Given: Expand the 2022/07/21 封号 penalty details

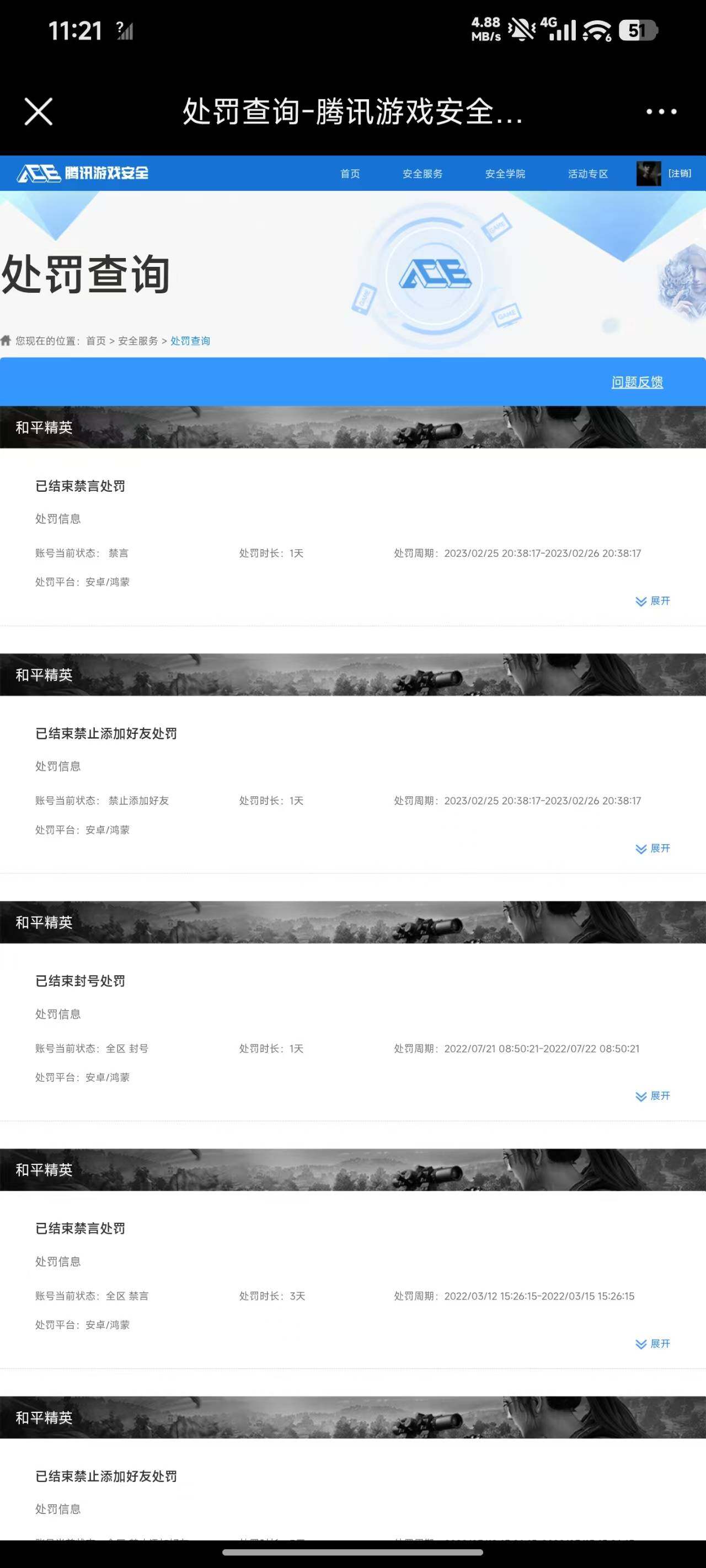Looking at the screenshot, I should point(652,1096).
